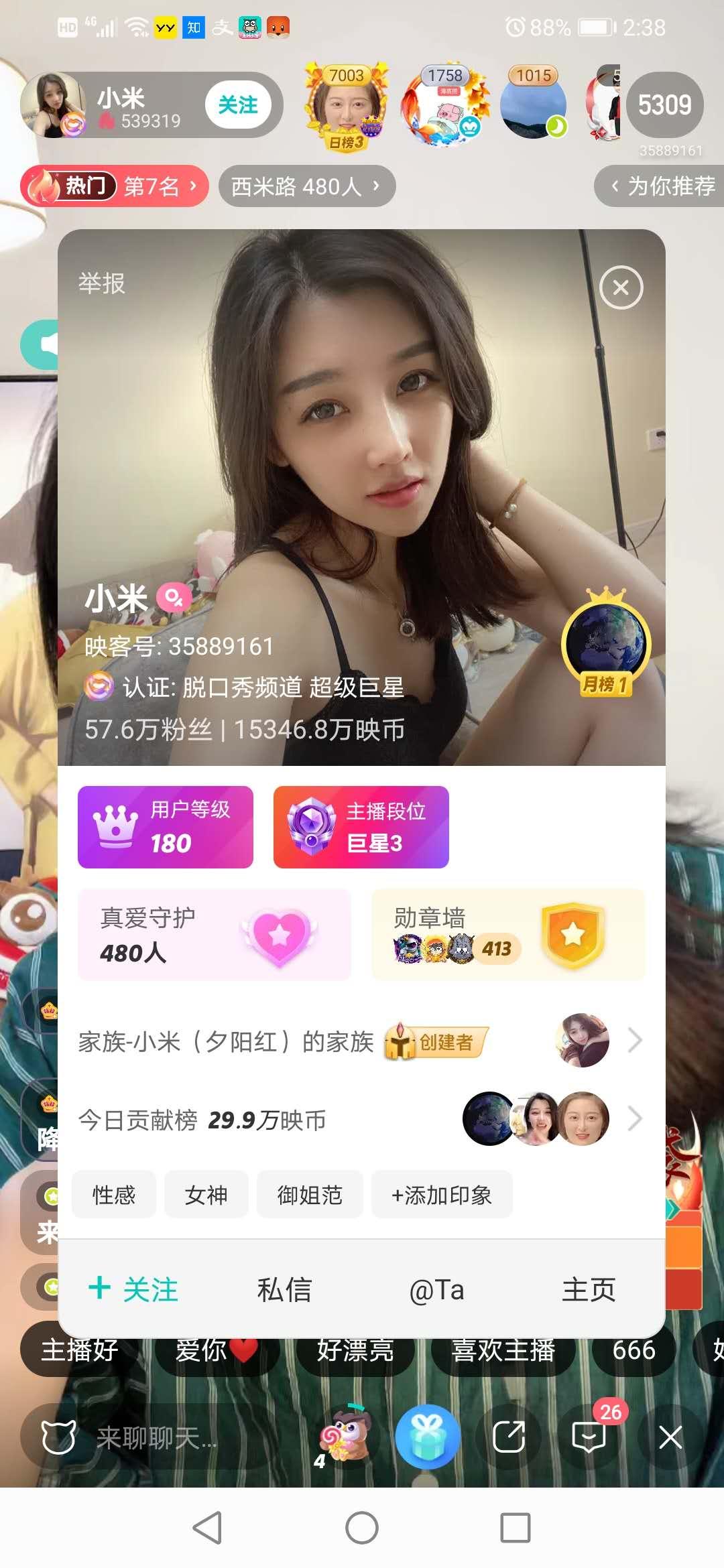The width and height of the screenshot is (724, 1568).
Task: Mention the host with @Ta
Action: click(436, 1289)
